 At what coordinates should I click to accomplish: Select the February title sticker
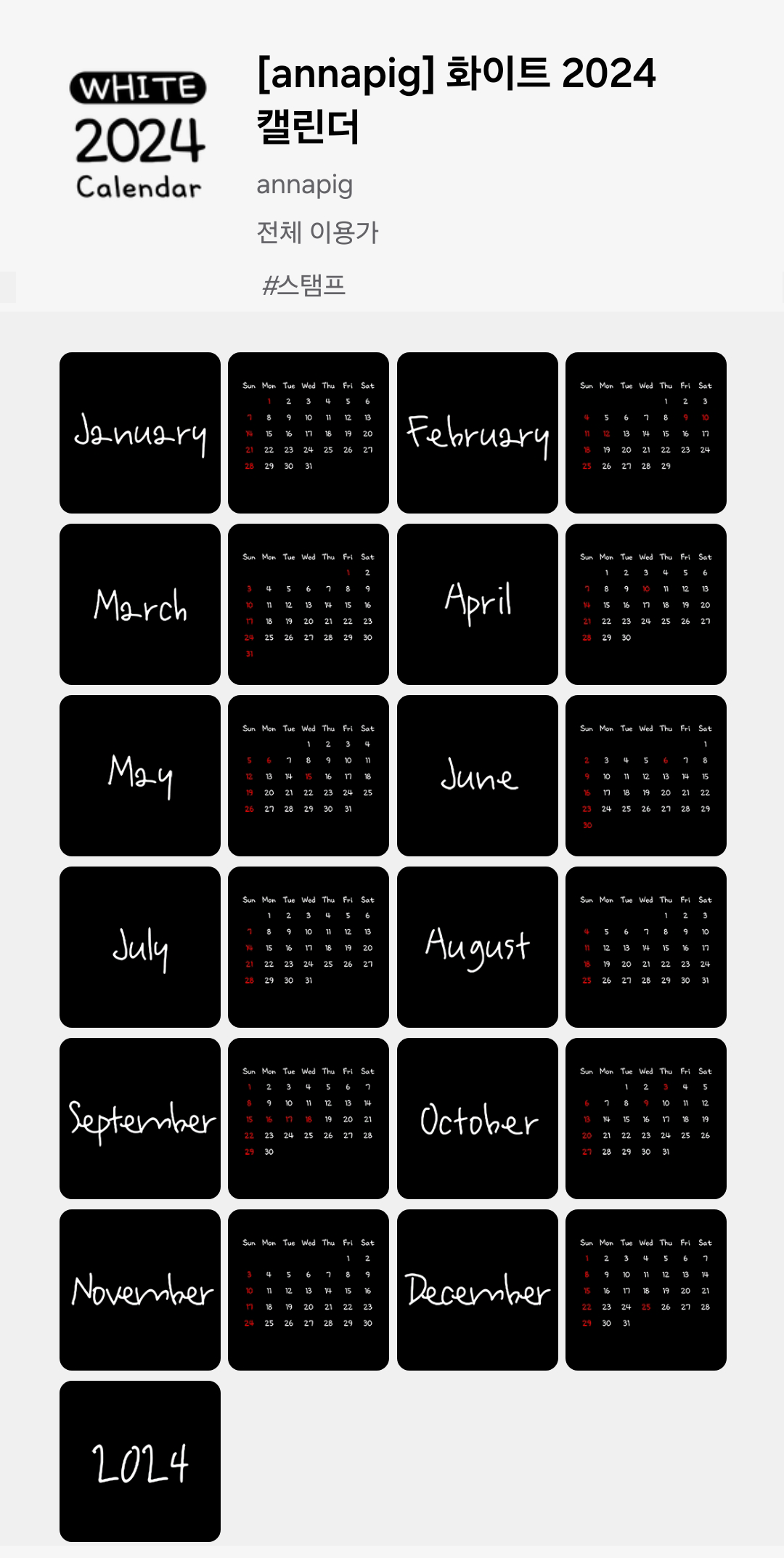click(x=478, y=433)
